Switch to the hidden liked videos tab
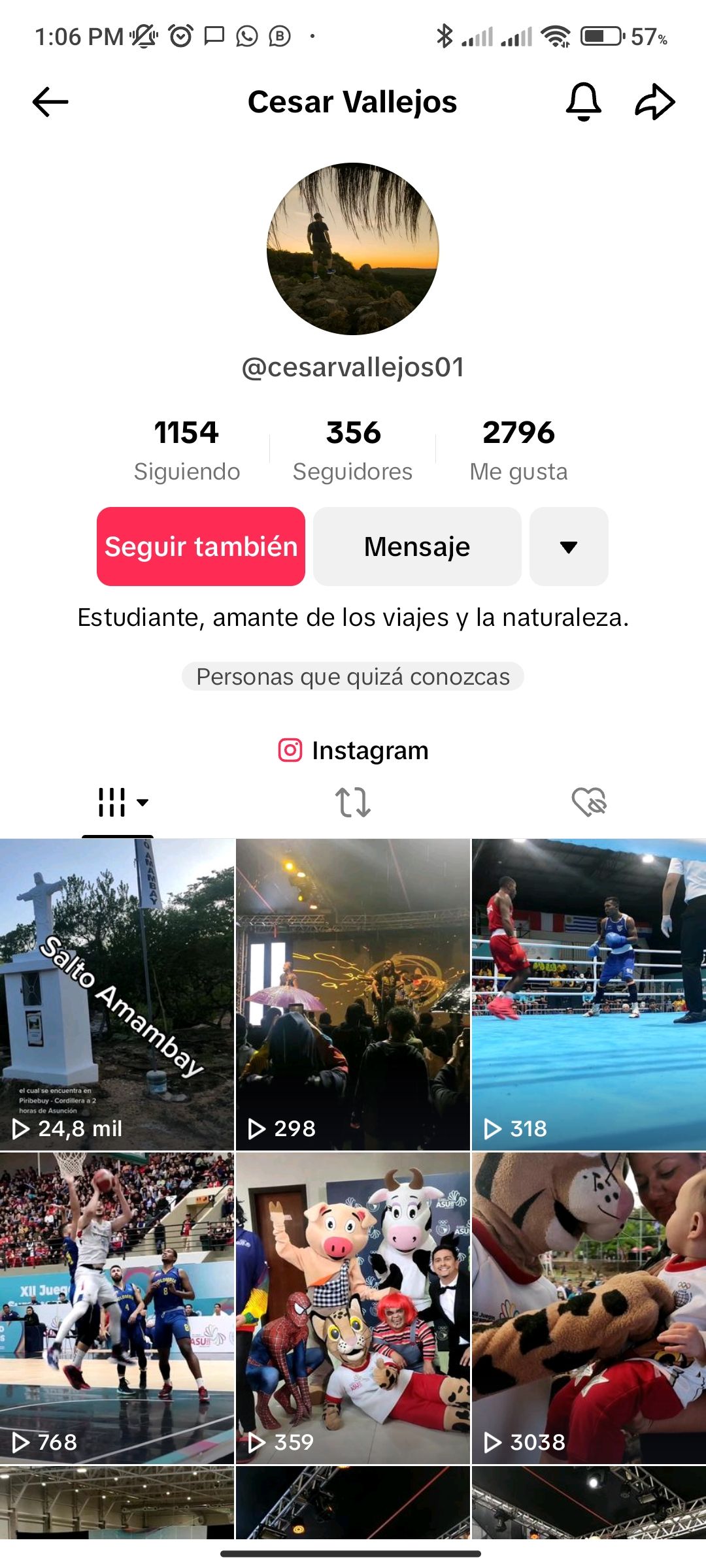The height and width of the screenshot is (1568, 706). [x=588, y=802]
